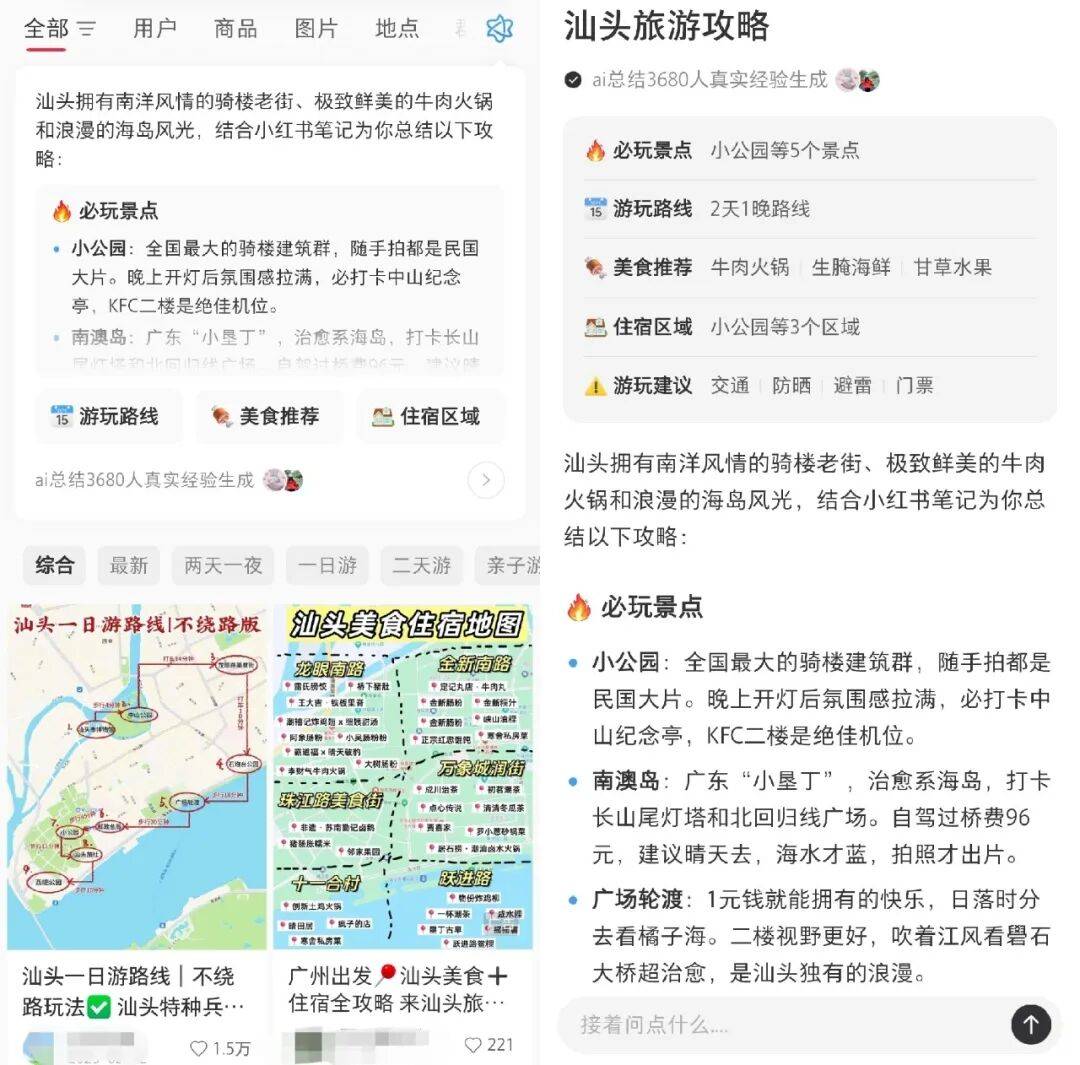Viewport: 1080px width, 1065px height.
Task: Select the 二天游 filter chip
Action: [421, 565]
